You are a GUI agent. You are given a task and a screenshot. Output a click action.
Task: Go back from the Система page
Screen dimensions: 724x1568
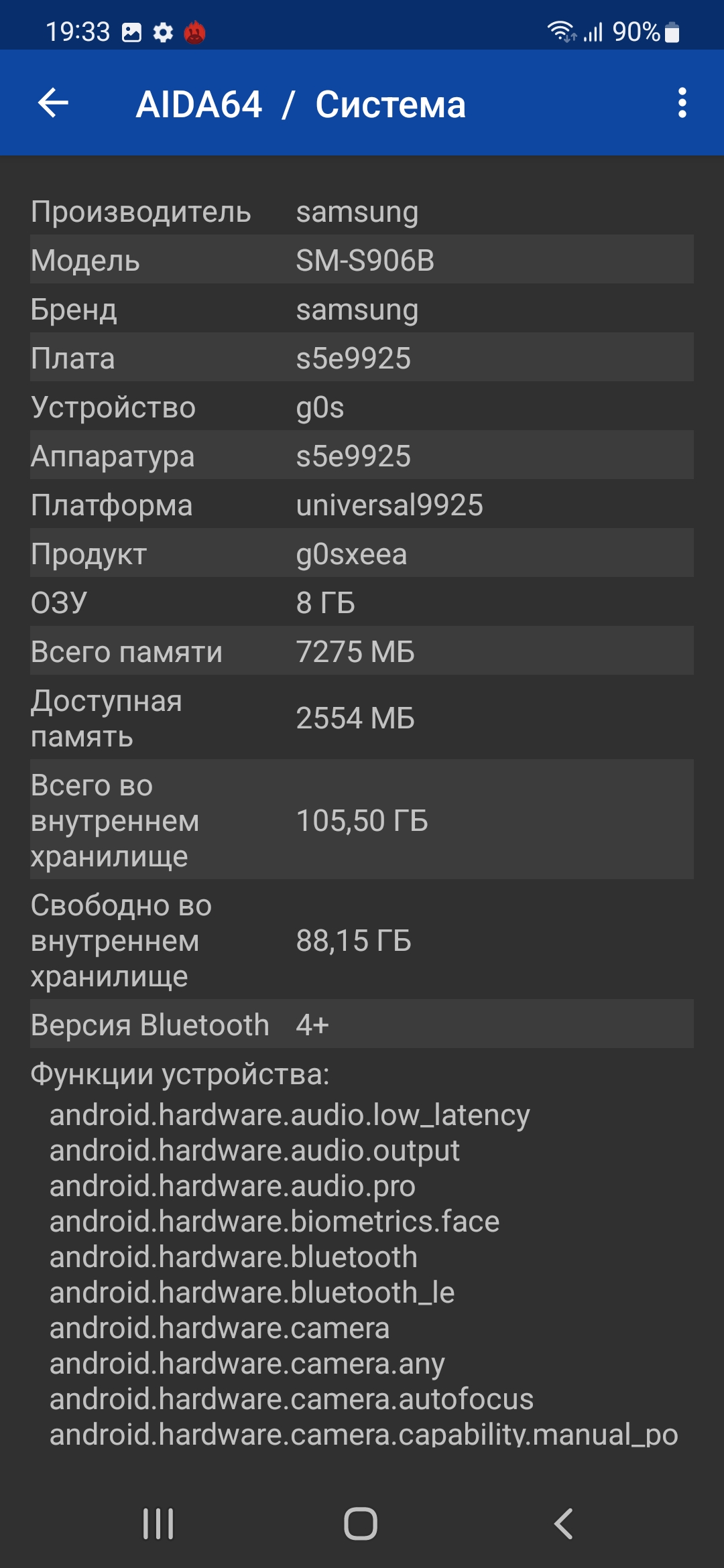(x=54, y=103)
